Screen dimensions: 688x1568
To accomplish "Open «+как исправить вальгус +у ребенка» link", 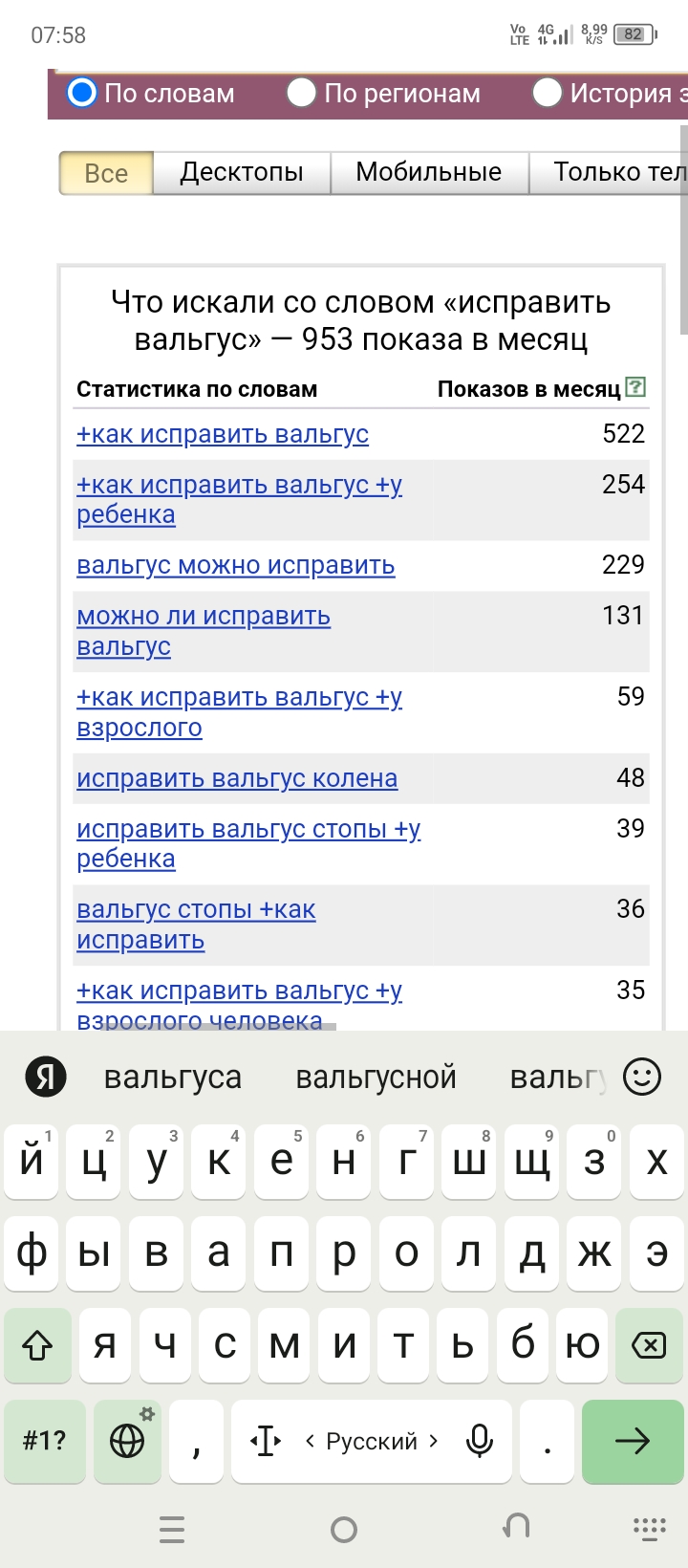I will point(239,486).
